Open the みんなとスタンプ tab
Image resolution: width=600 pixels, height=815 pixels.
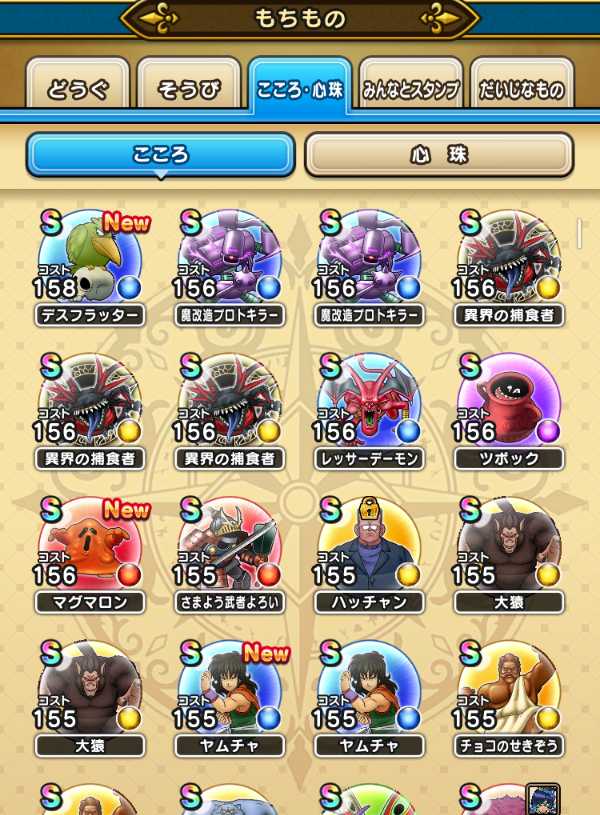(410, 88)
